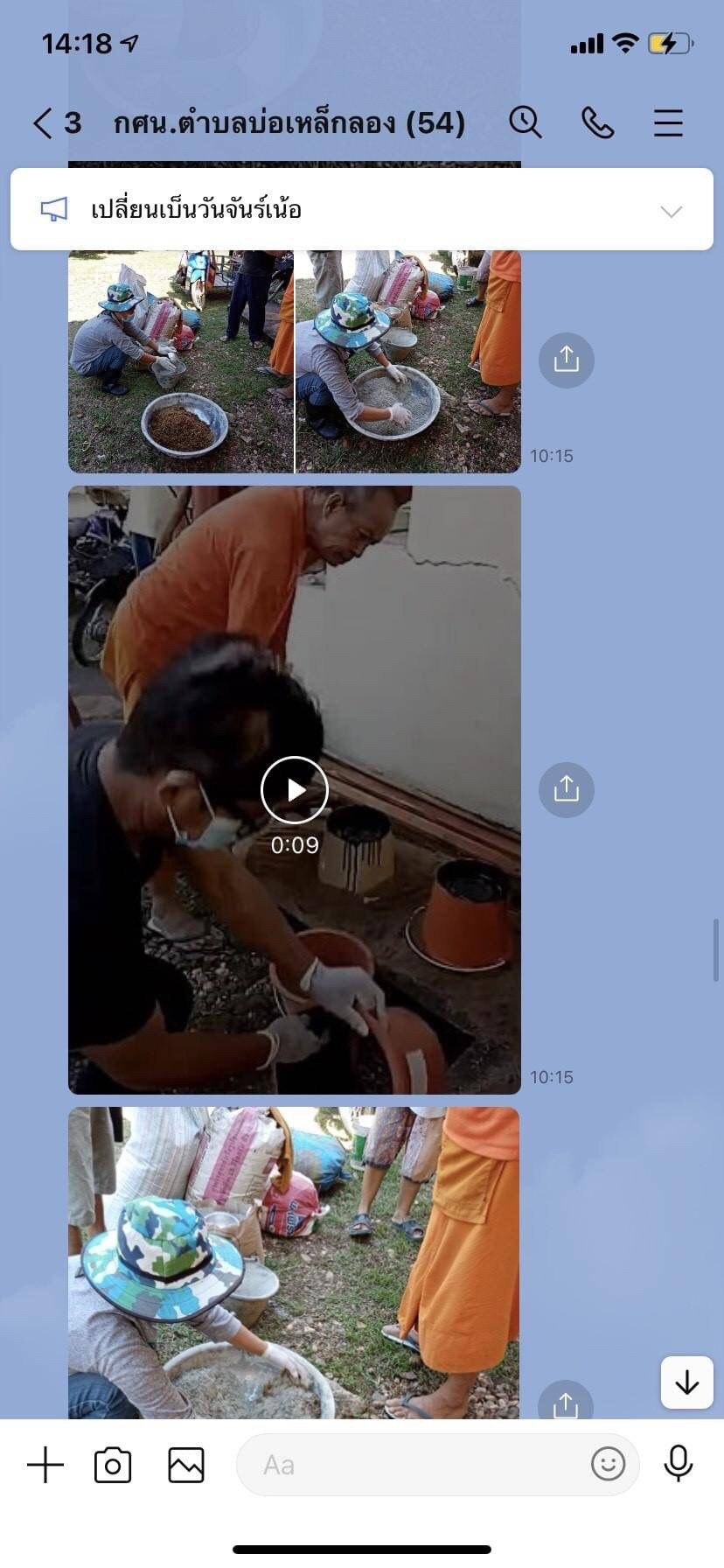Open the bottom photo of camouflage hat
Viewport: 724px width, 1568px height.
coord(294,1262)
